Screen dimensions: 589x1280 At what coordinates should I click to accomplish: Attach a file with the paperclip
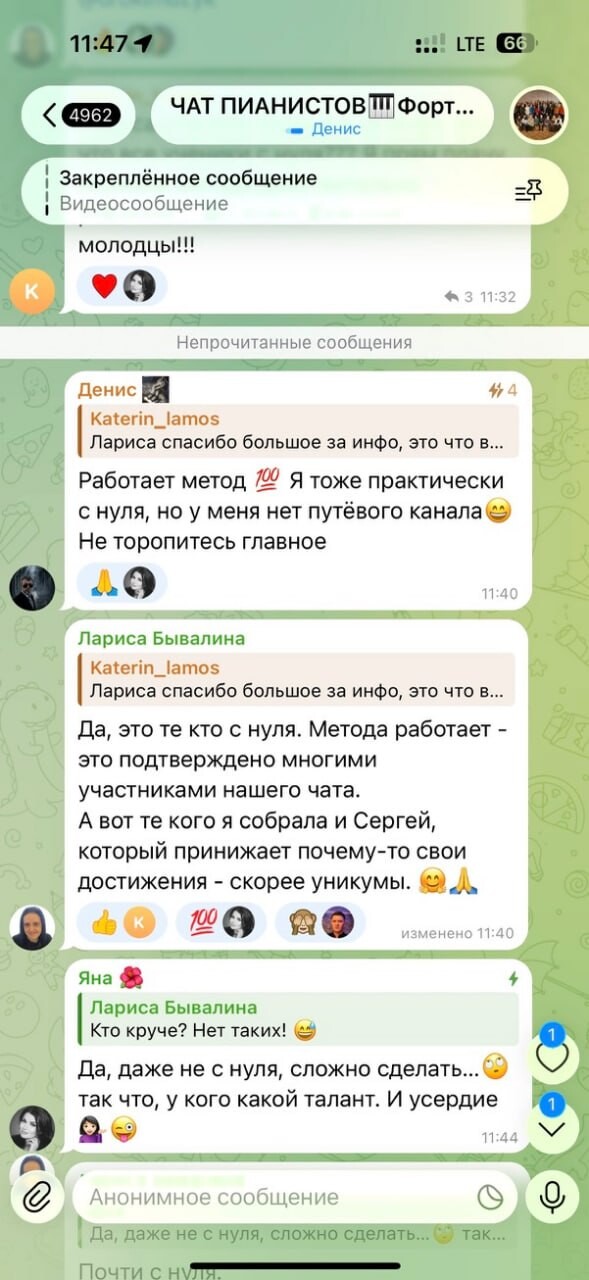point(37,1197)
